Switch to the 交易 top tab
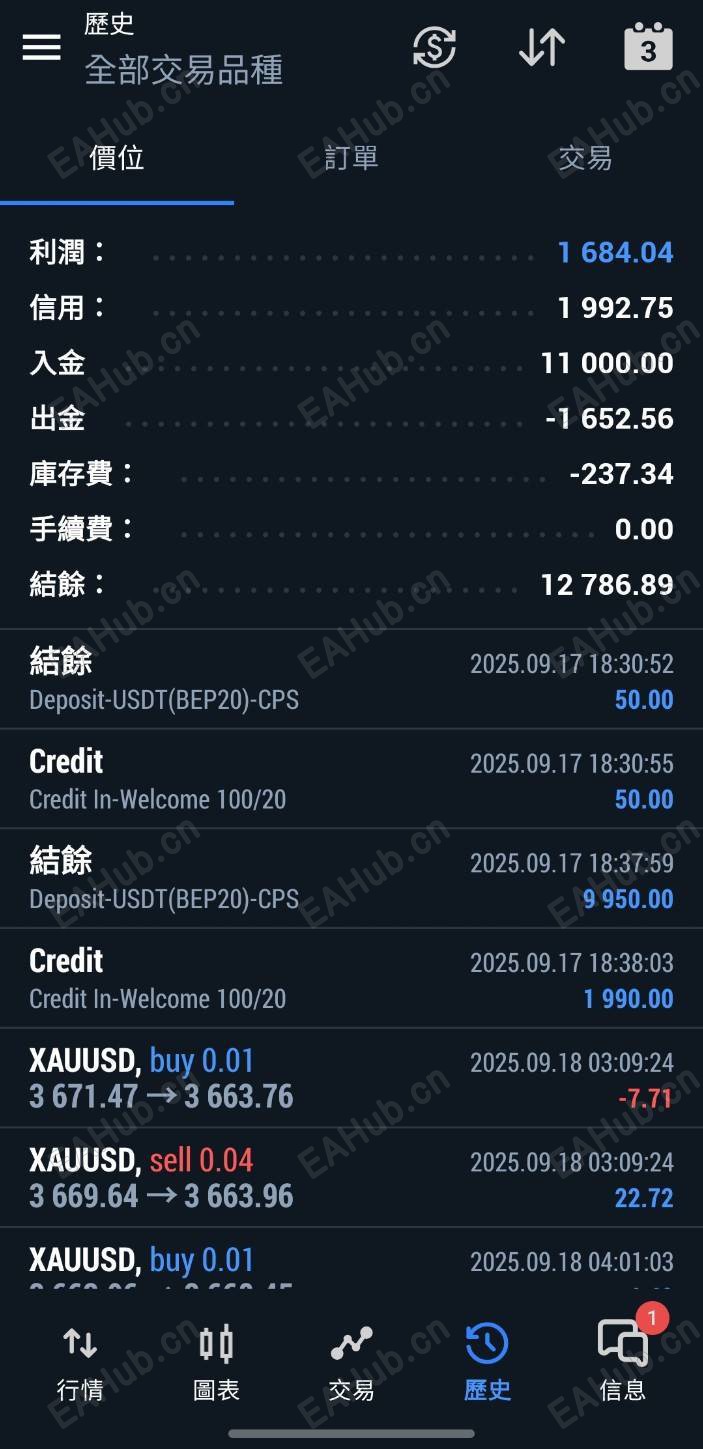Viewport: 703px width, 1449px height. click(x=585, y=158)
